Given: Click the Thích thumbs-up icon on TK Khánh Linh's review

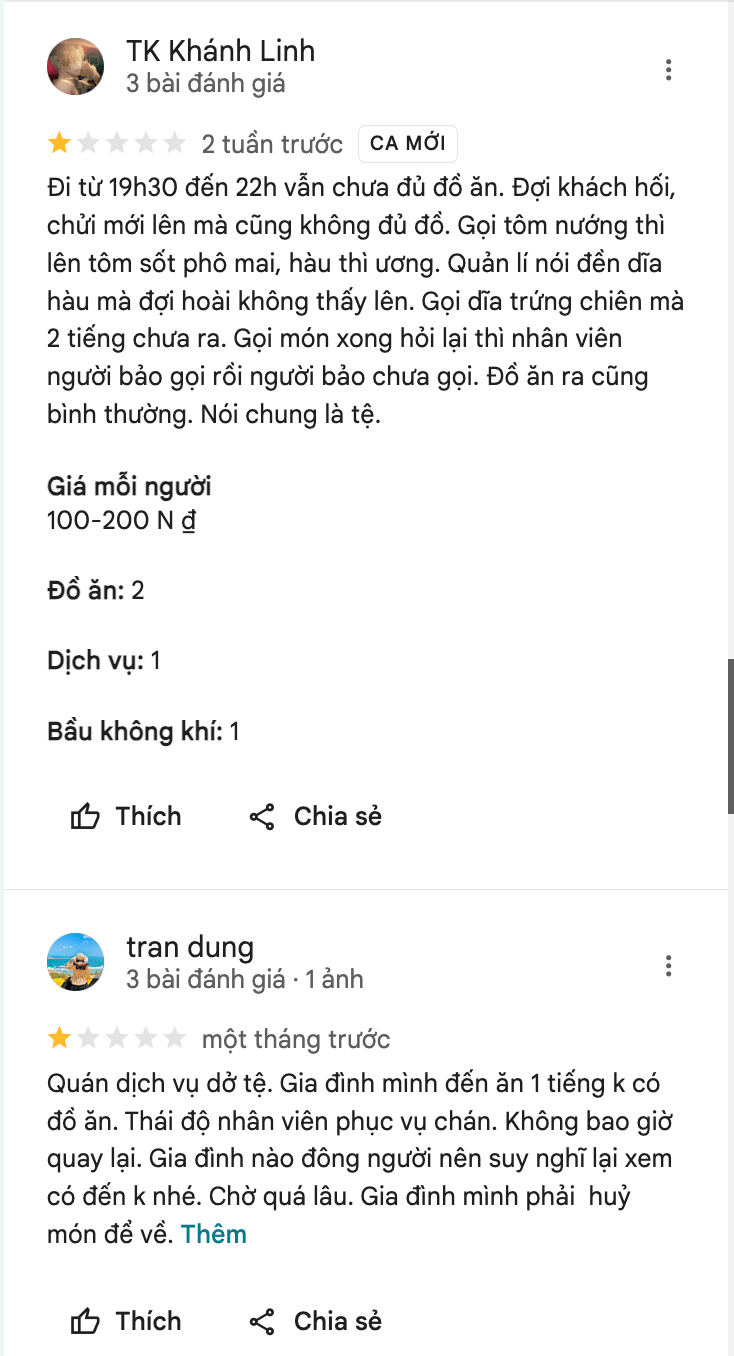Looking at the screenshot, I should point(87,816).
